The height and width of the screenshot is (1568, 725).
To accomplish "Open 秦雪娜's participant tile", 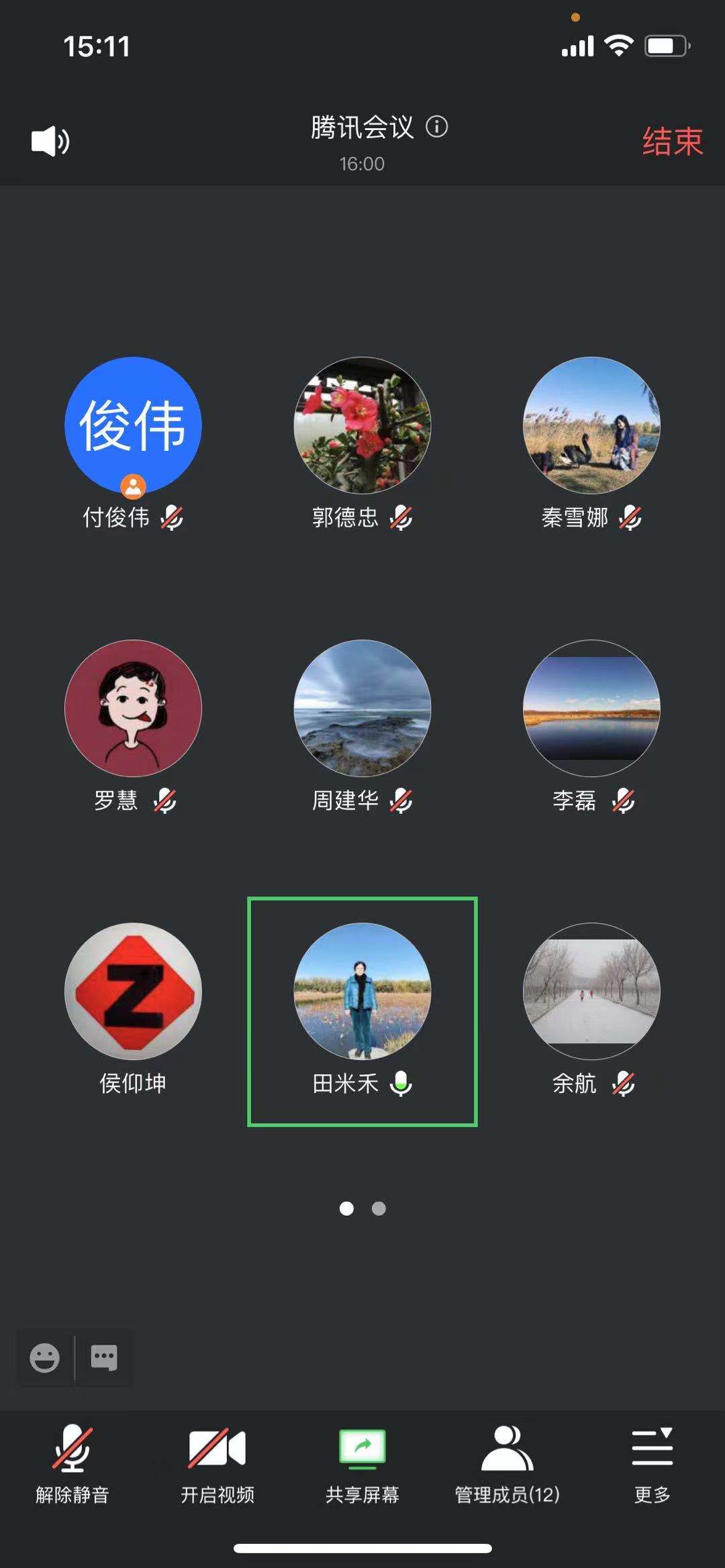I will click(x=591, y=426).
